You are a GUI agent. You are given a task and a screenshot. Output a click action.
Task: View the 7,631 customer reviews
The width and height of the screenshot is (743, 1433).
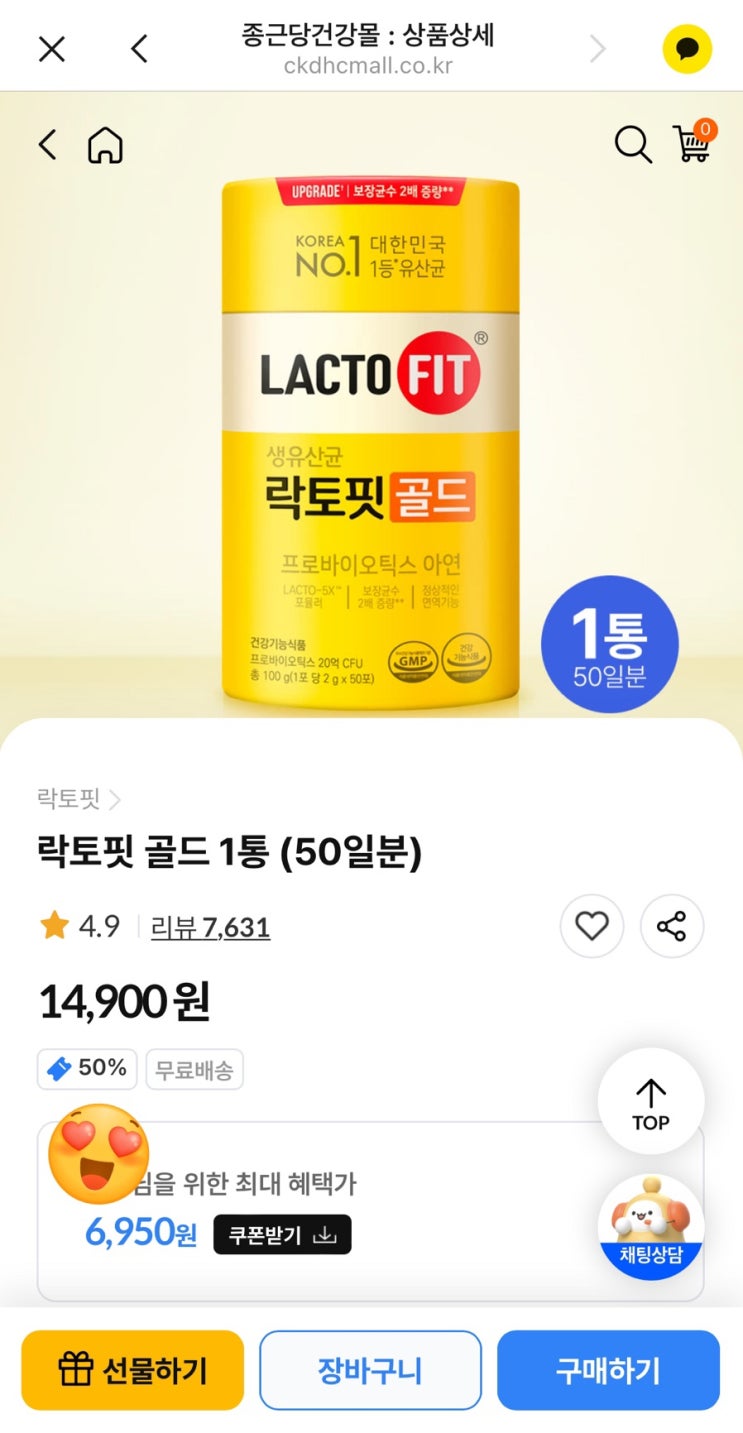210,928
